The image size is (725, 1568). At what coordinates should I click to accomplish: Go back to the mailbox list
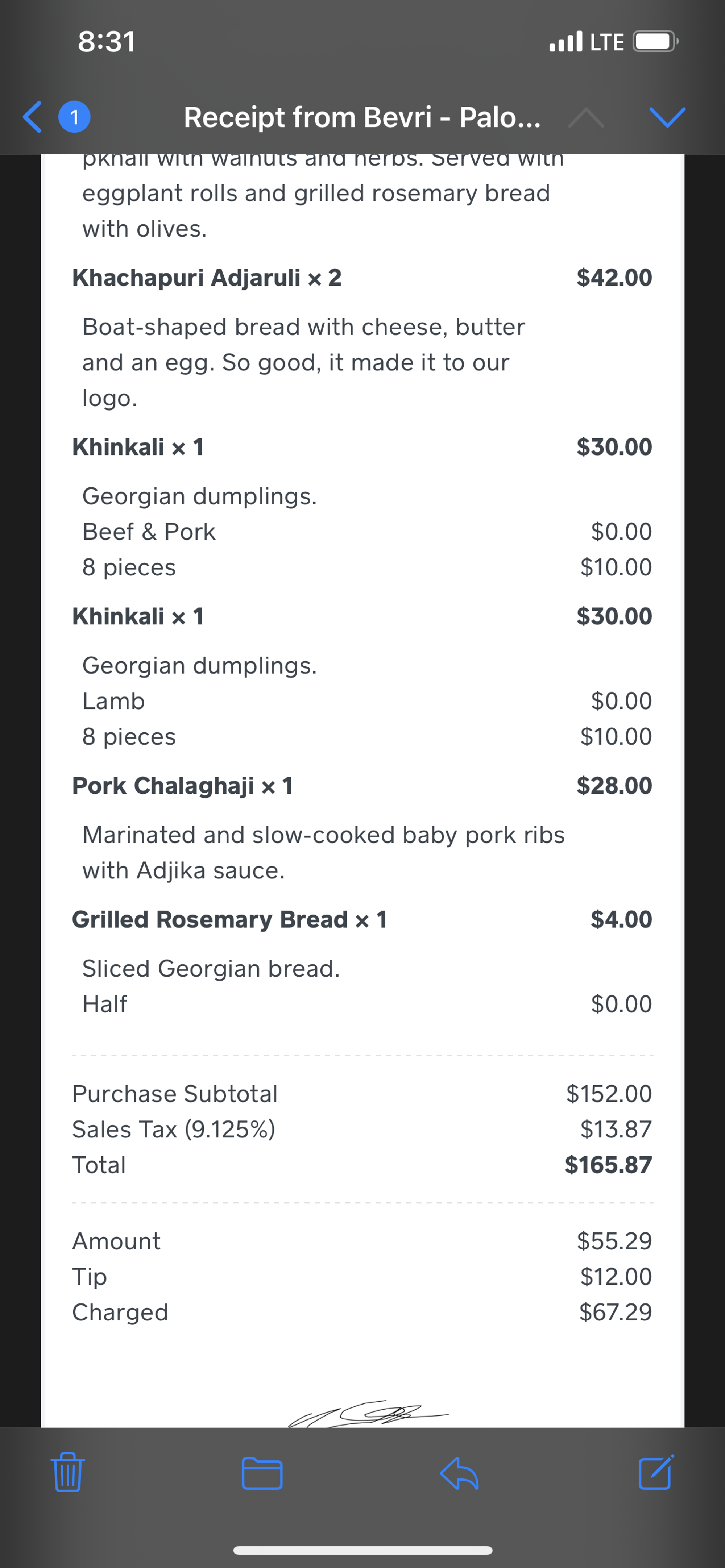33,117
